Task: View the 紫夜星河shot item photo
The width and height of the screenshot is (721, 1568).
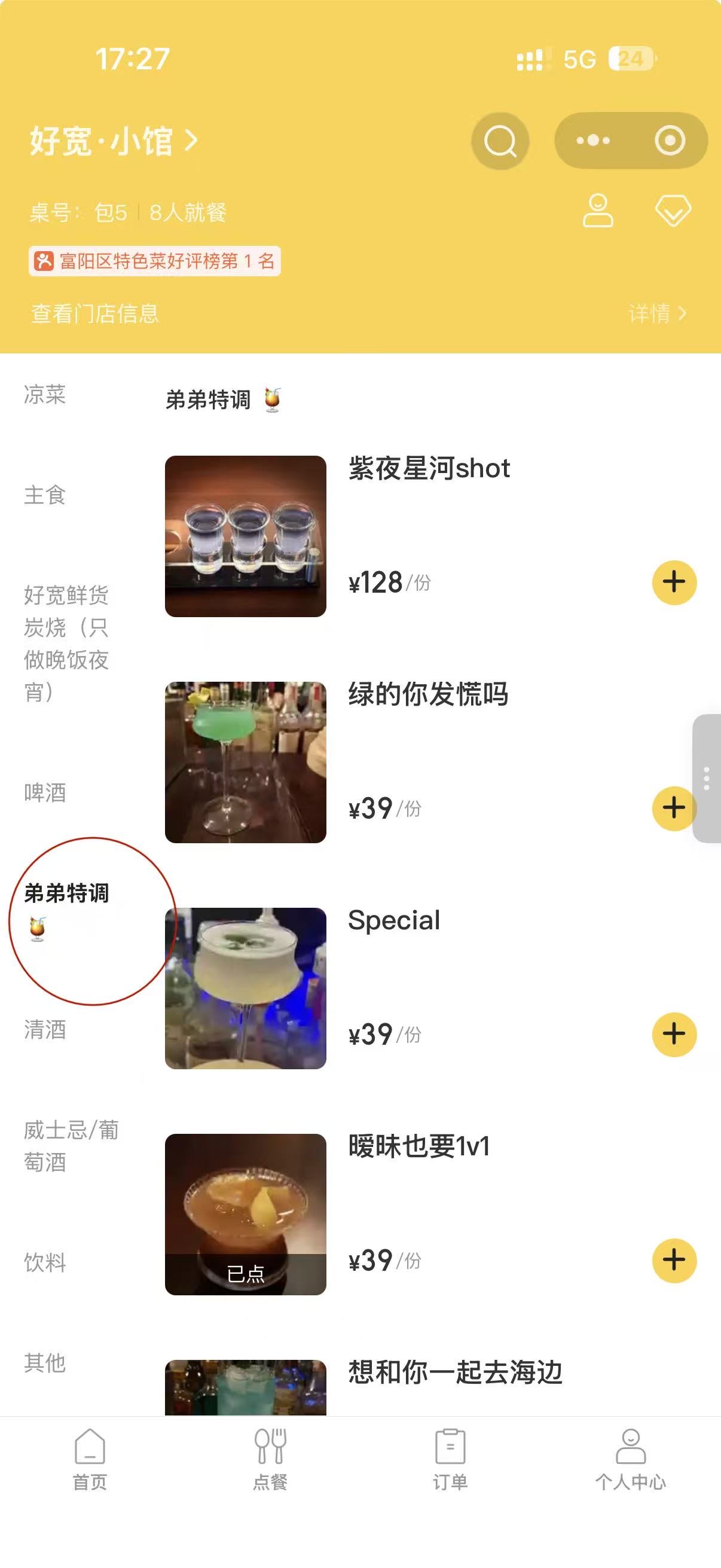Action: (245, 536)
